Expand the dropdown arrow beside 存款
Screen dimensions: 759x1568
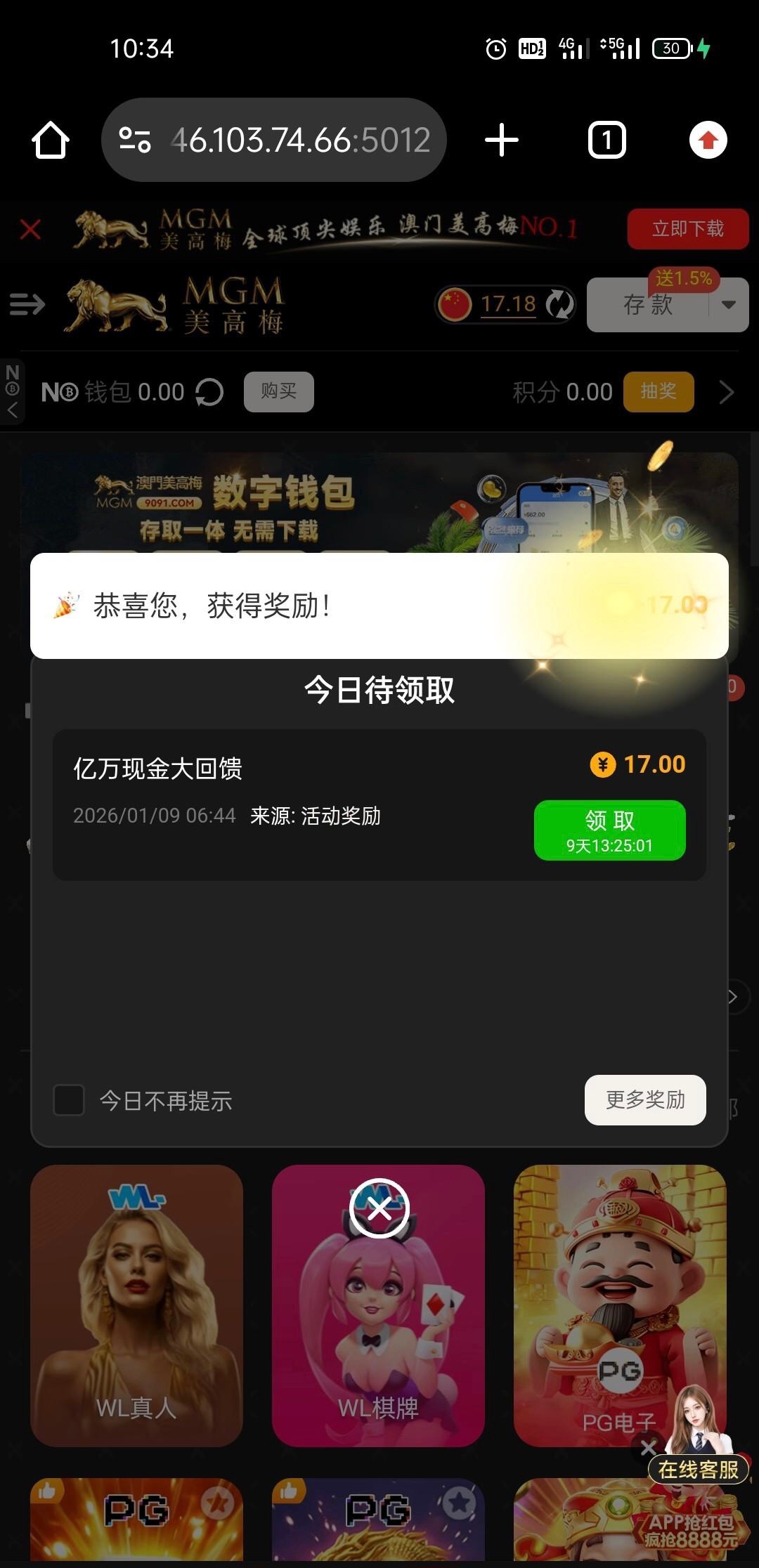(x=729, y=305)
